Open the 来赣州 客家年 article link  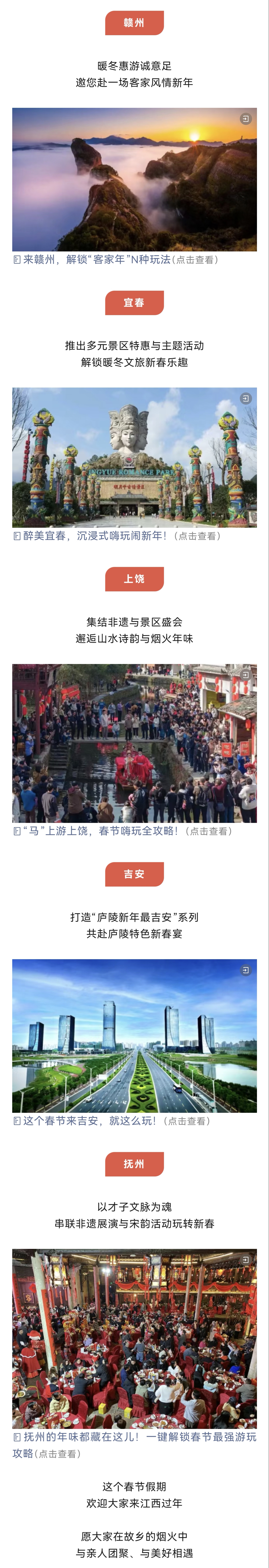click(x=96, y=259)
